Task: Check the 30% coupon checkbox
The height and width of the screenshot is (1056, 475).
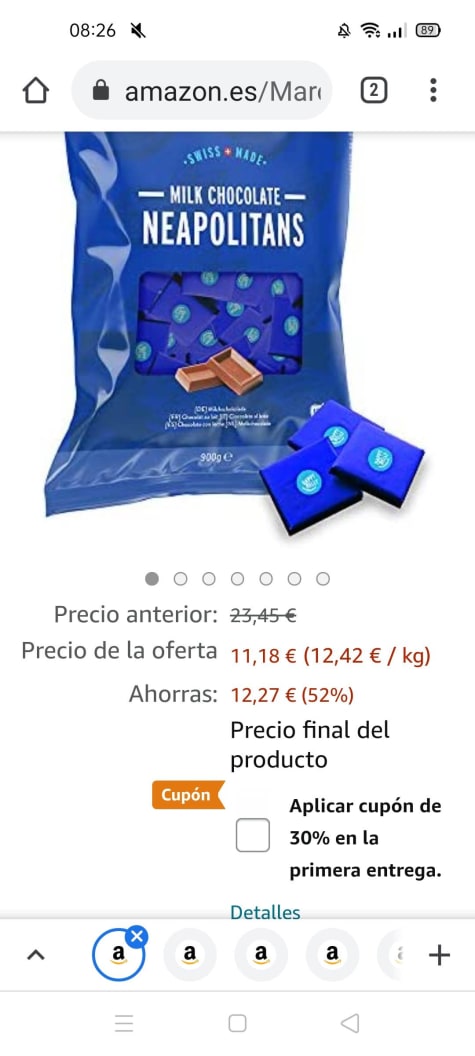Action: 253,835
